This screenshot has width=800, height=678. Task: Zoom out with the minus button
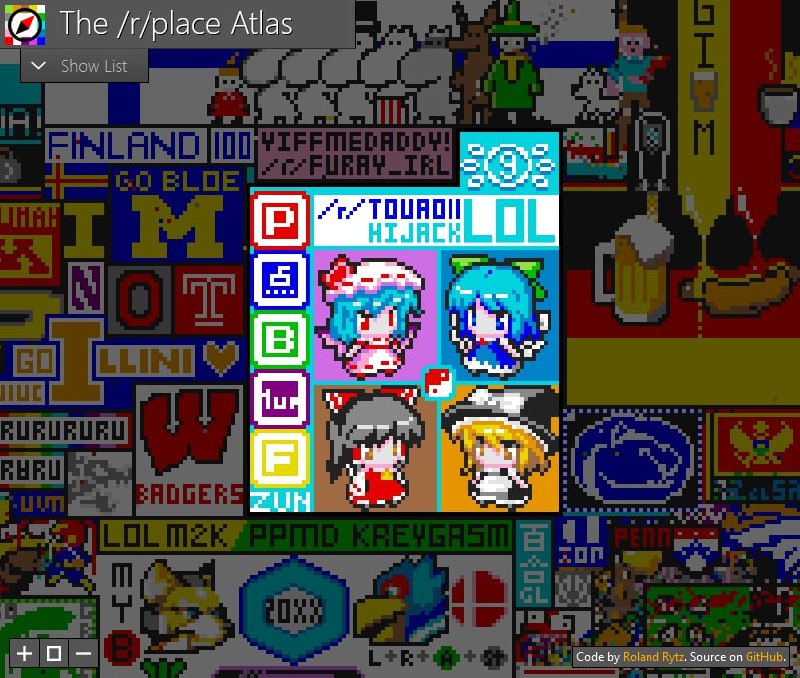84,654
